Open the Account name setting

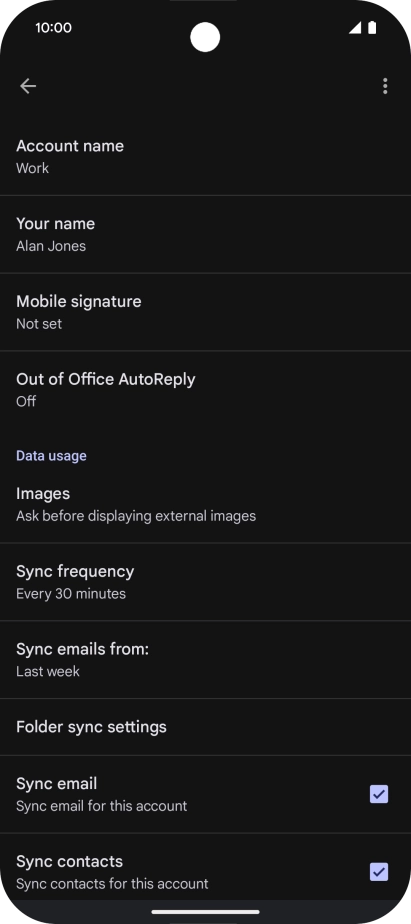tap(205, 157)
